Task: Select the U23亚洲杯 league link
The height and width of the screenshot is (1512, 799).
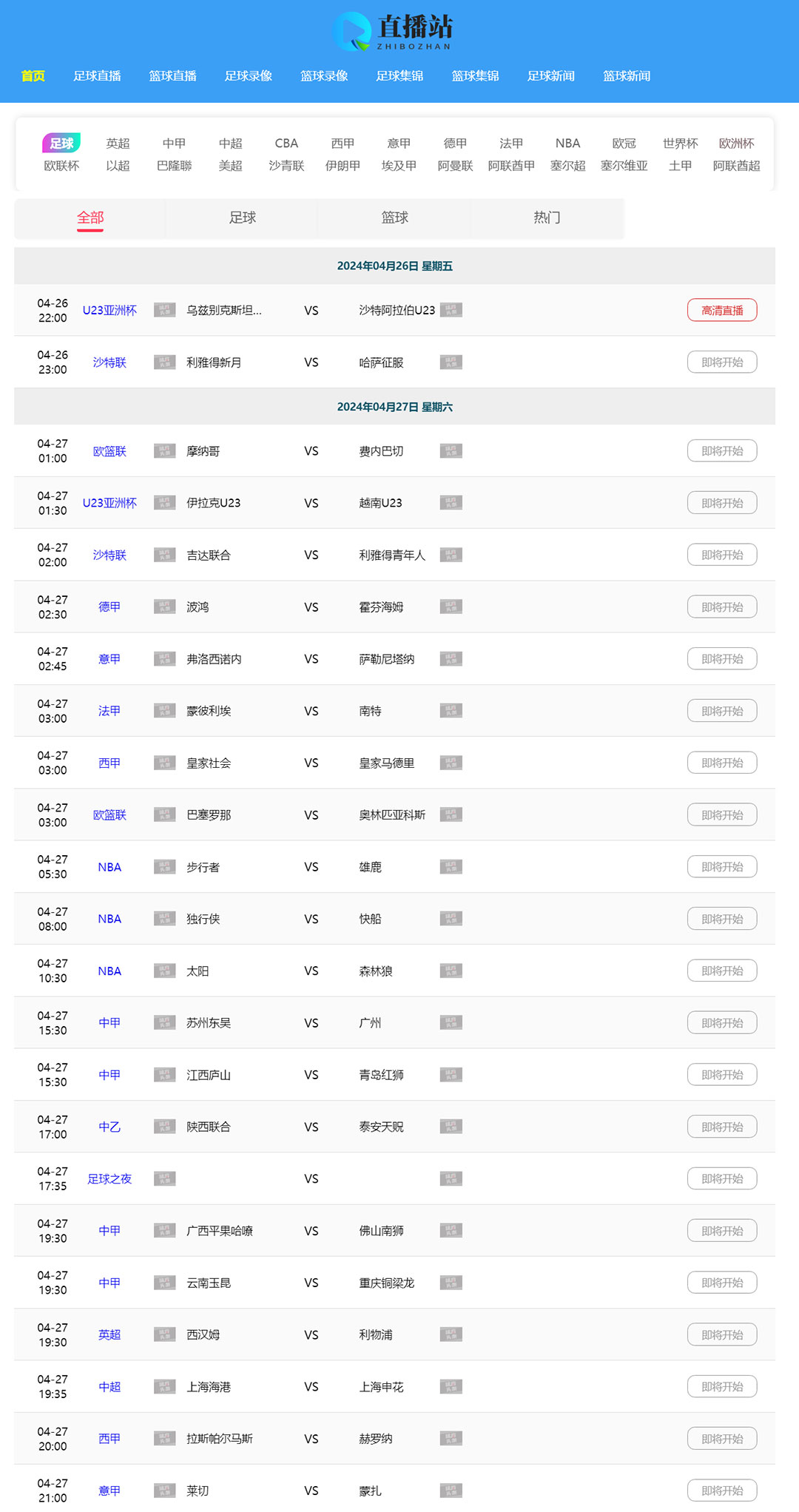Action: pos(109,310)
